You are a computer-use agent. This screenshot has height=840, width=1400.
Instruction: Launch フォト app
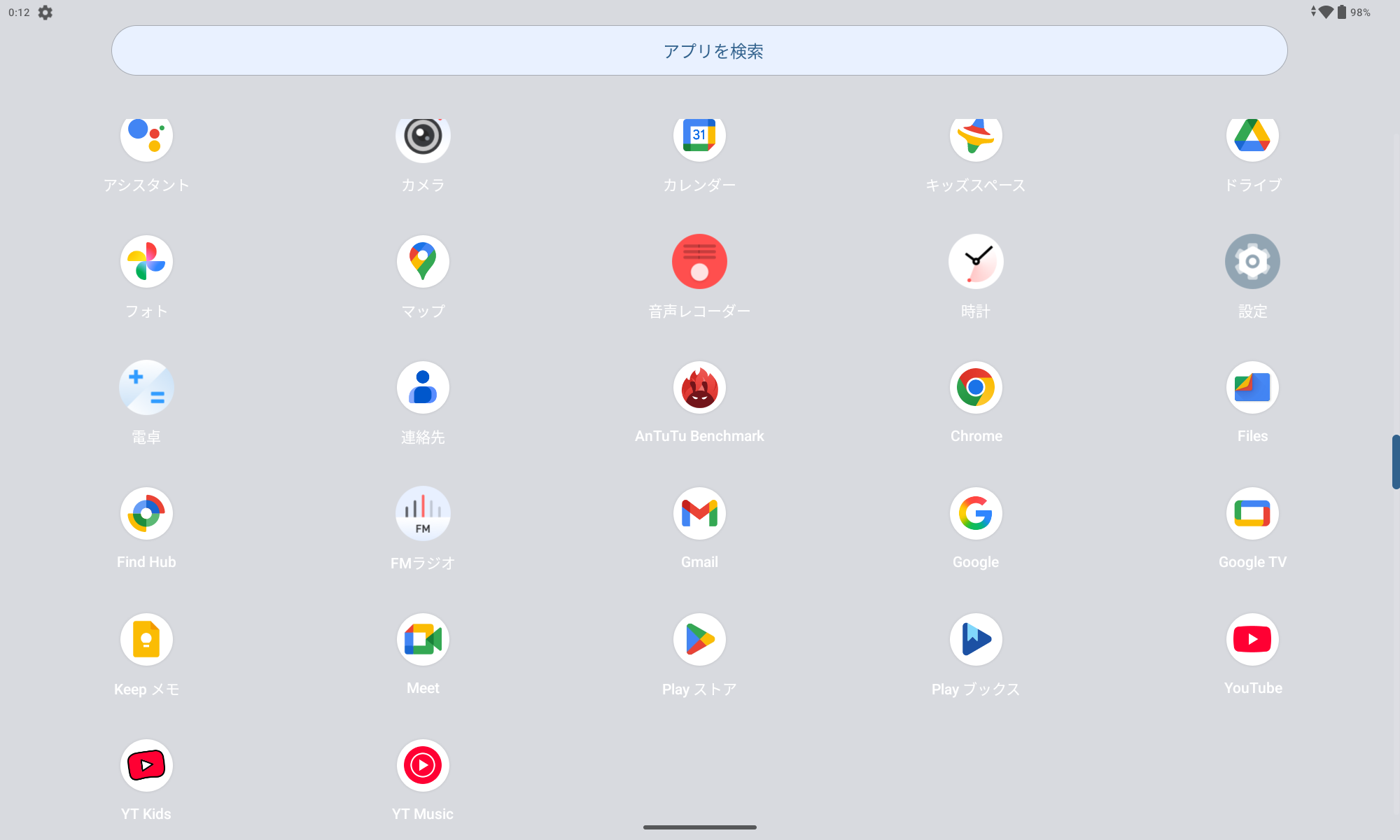point(146,261)
